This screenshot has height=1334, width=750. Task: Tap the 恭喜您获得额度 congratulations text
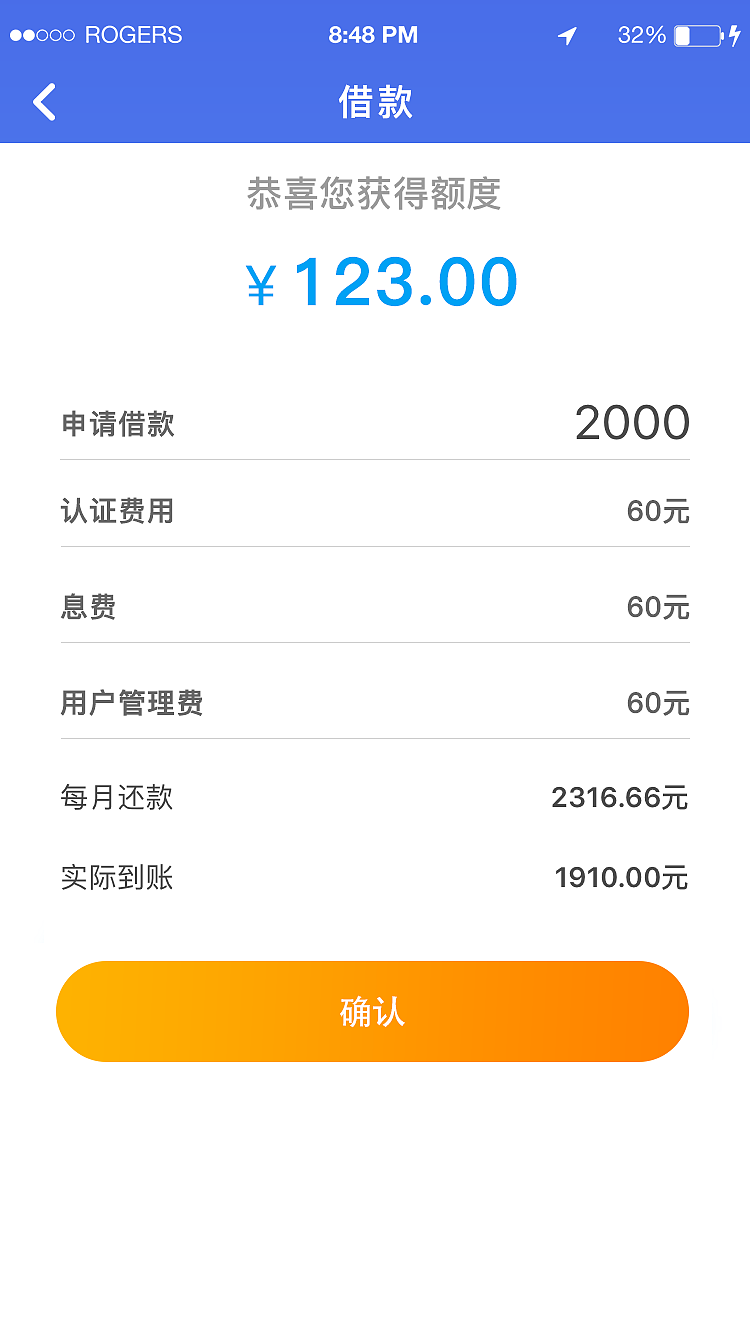(375, 197)
